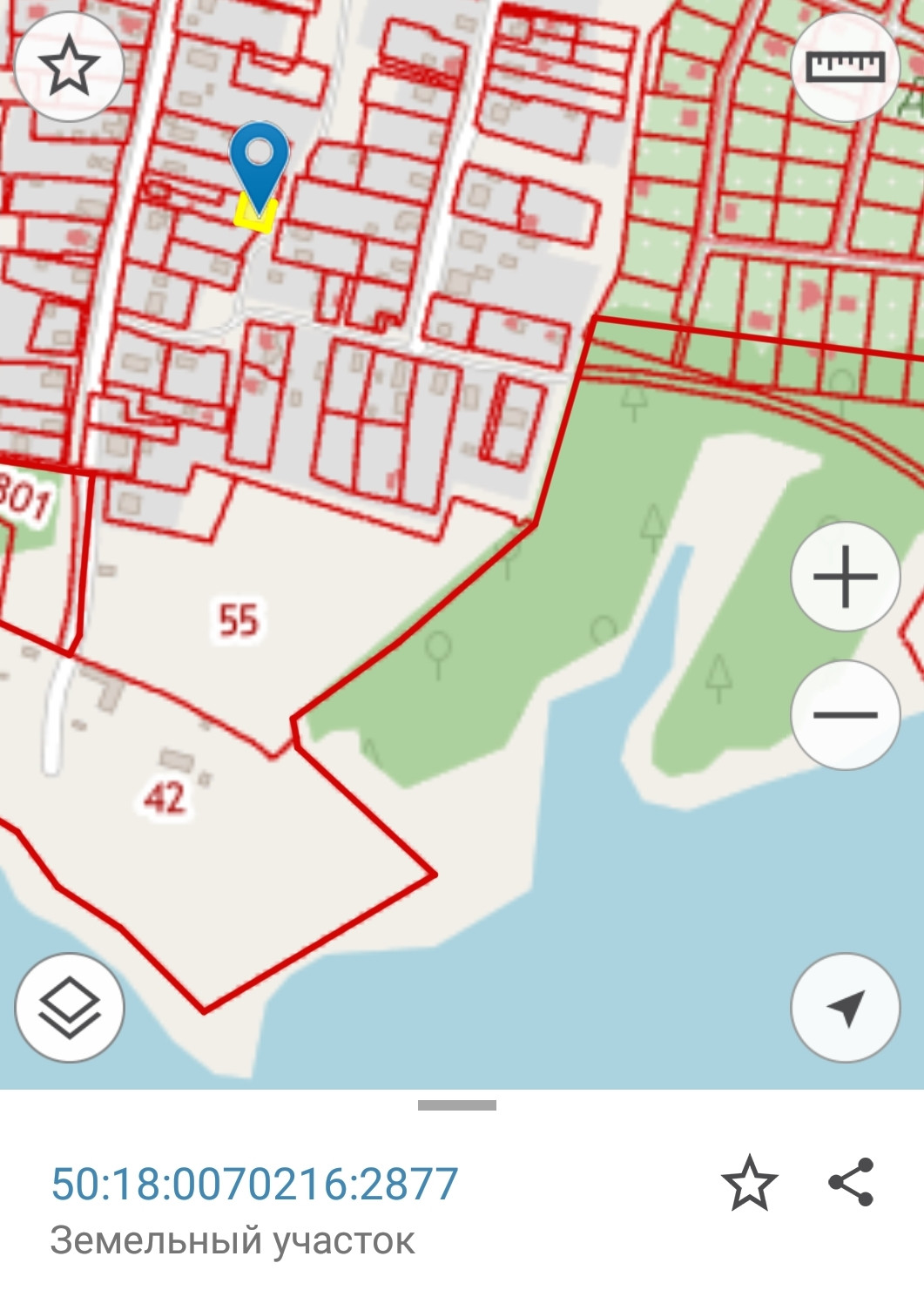Viewport: 924px width, 1290px height.
Task: Add parcel 50:18:0070216:2877 to favorites
Action: tap(749, 1183)
